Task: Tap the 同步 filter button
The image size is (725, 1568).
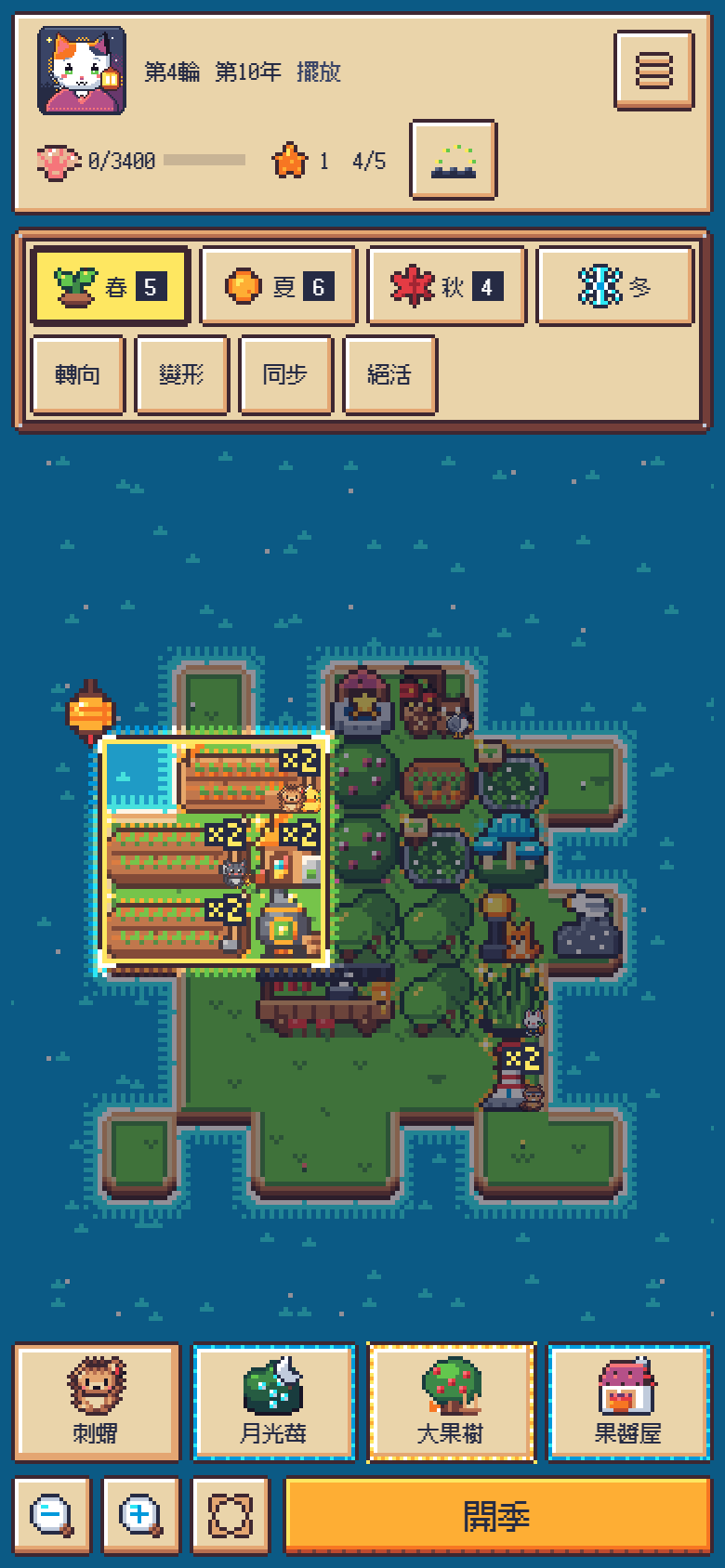Action: point(286,374)
